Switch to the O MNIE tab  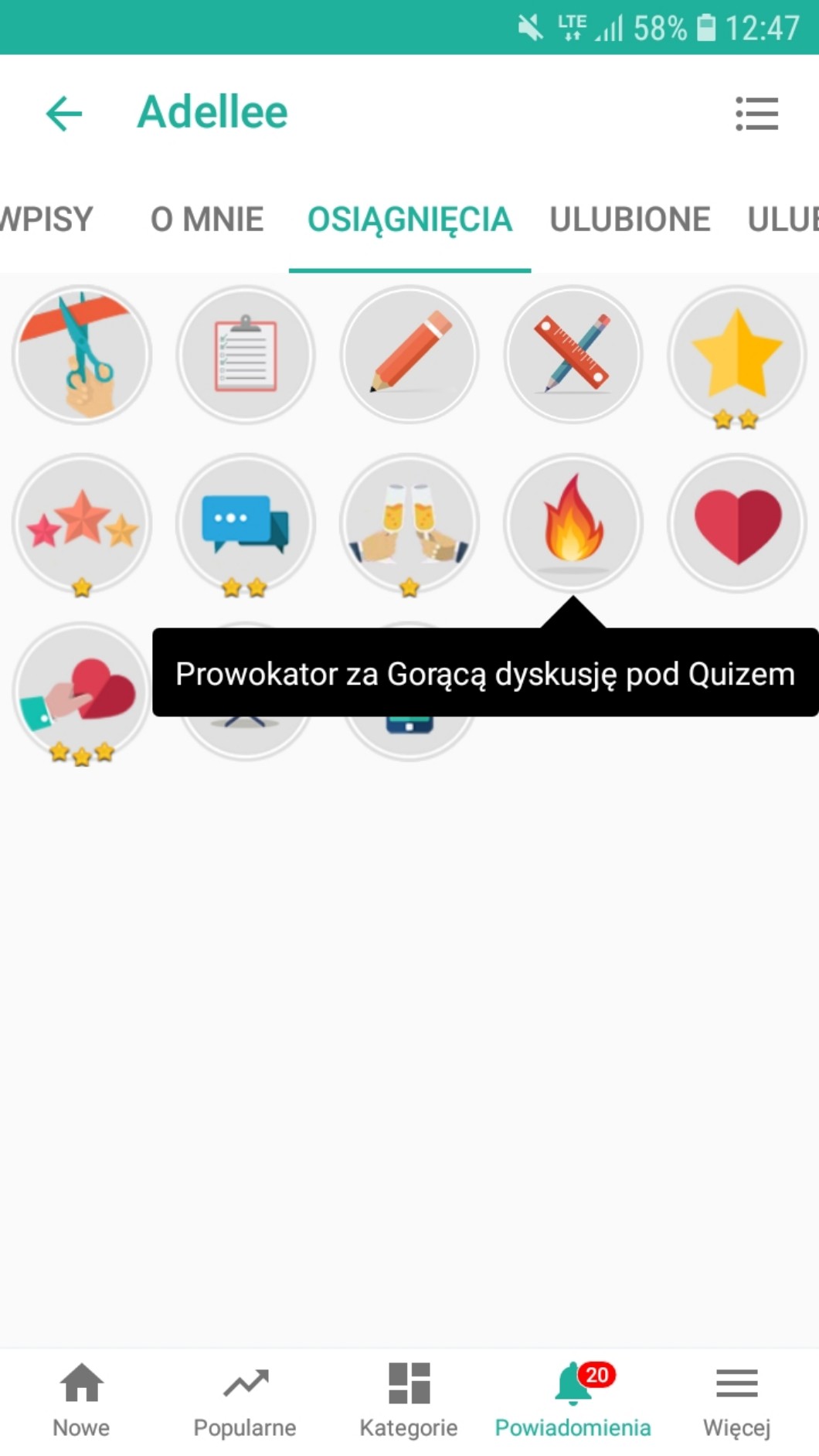[x=207, y=219]
